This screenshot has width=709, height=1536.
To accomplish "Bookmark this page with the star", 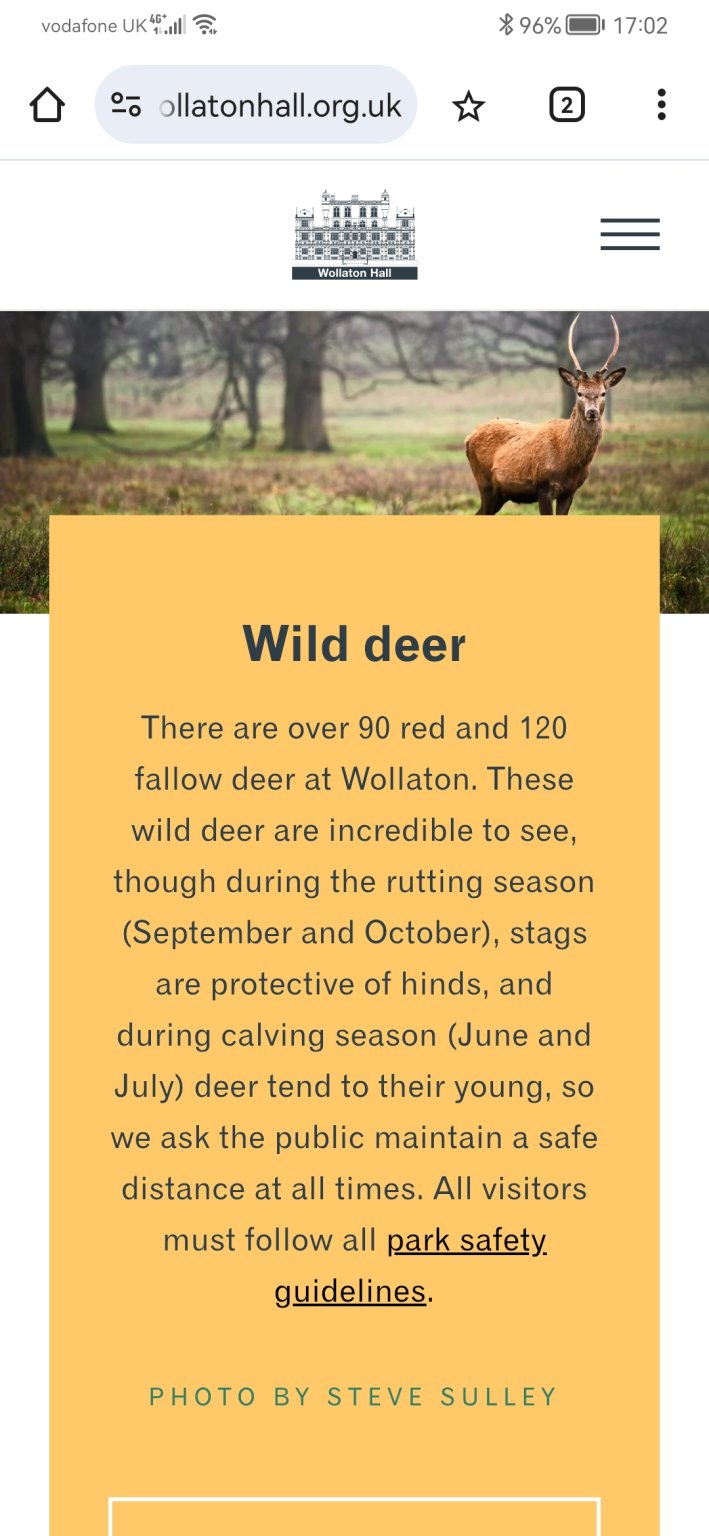I will click(468, 105).
